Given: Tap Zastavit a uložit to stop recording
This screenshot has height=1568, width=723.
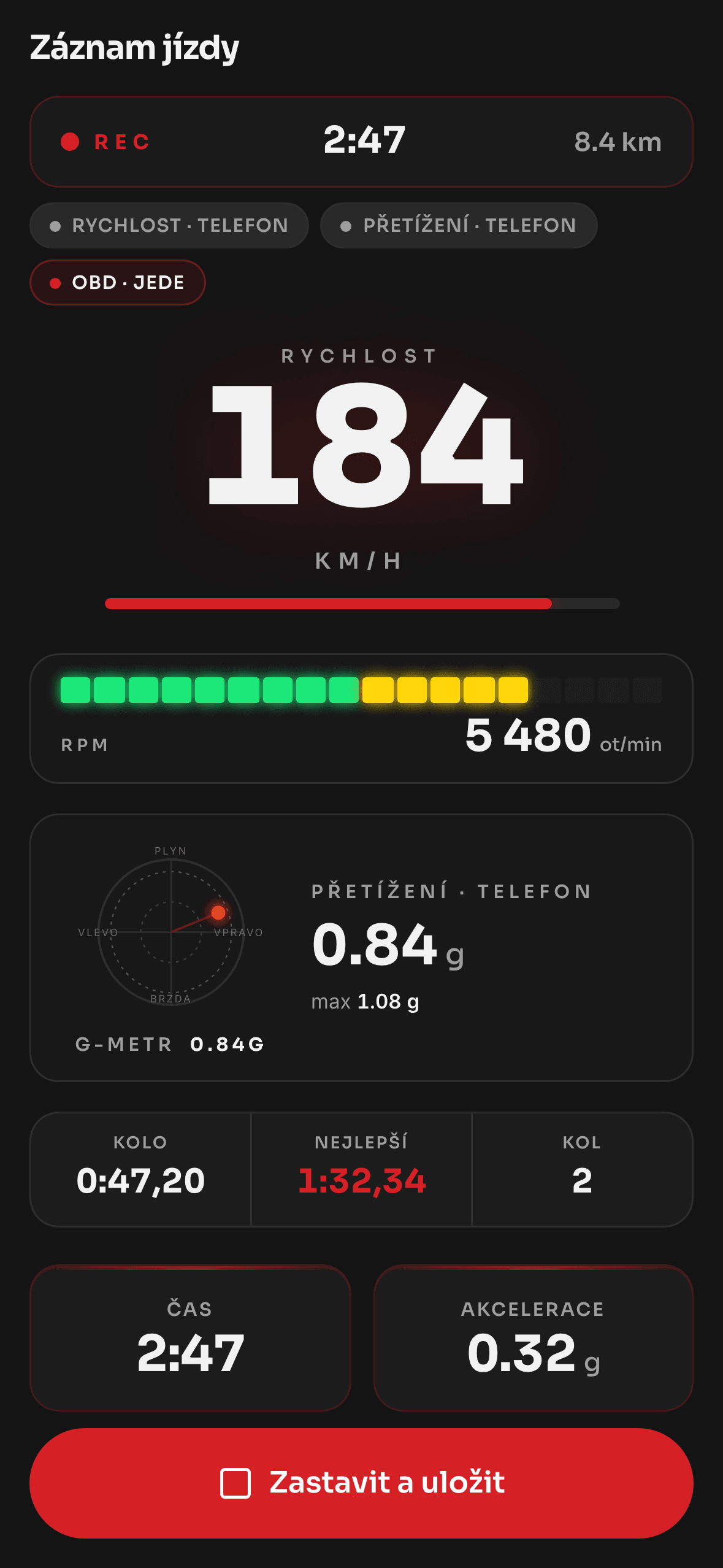Looking at the screenshot, I should pos(361,1483).
